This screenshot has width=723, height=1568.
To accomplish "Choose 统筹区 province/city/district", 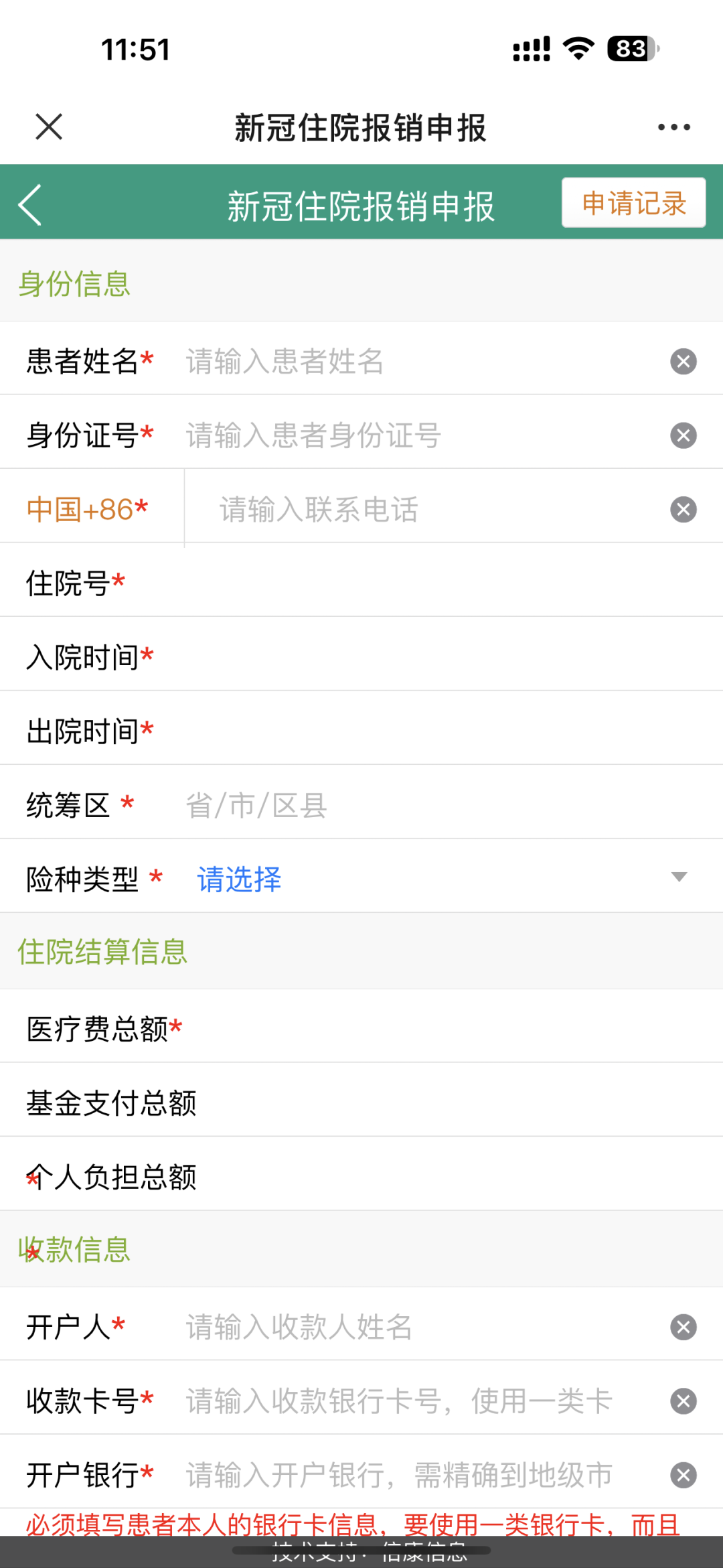I will tap(415, 805).
